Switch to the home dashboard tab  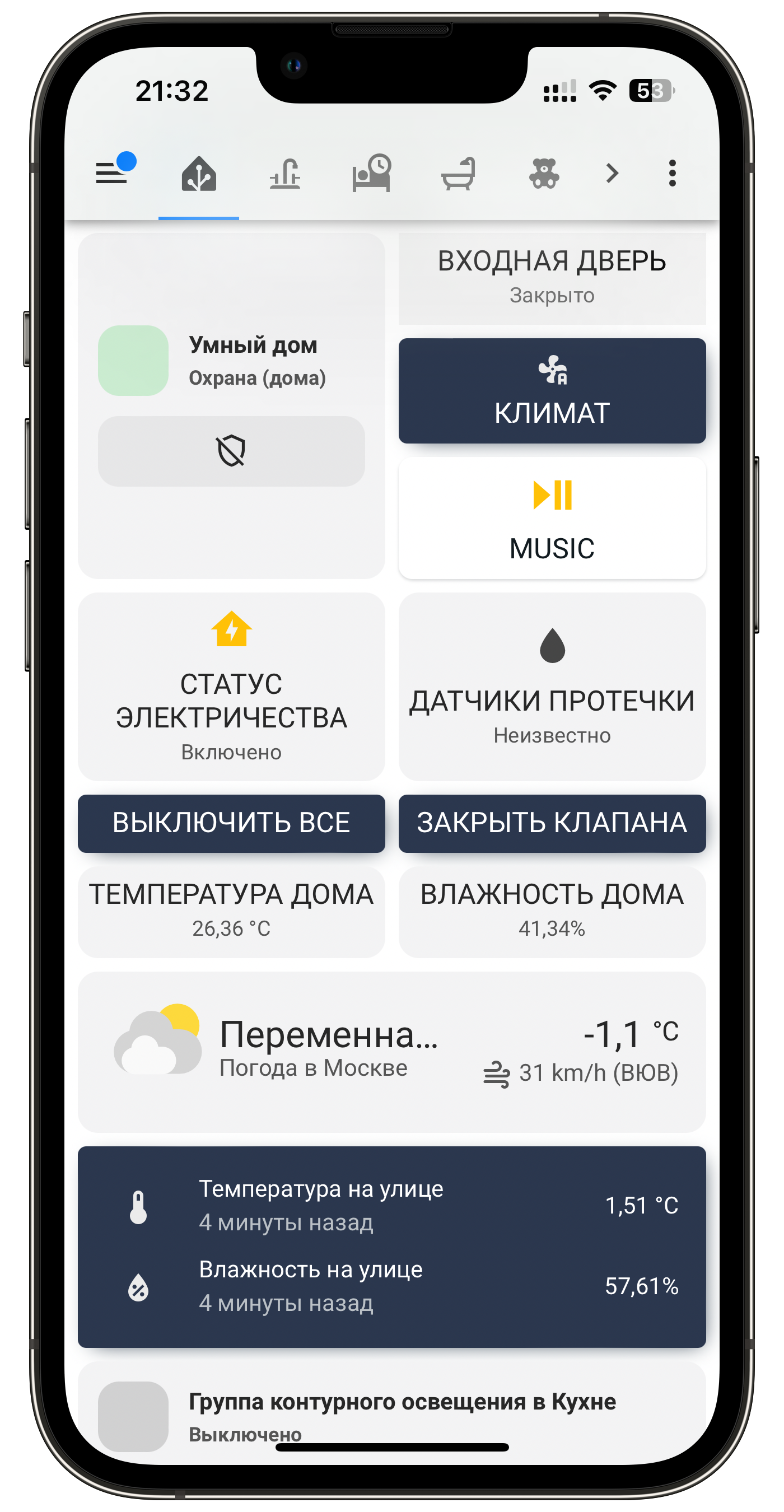point(199,174)
